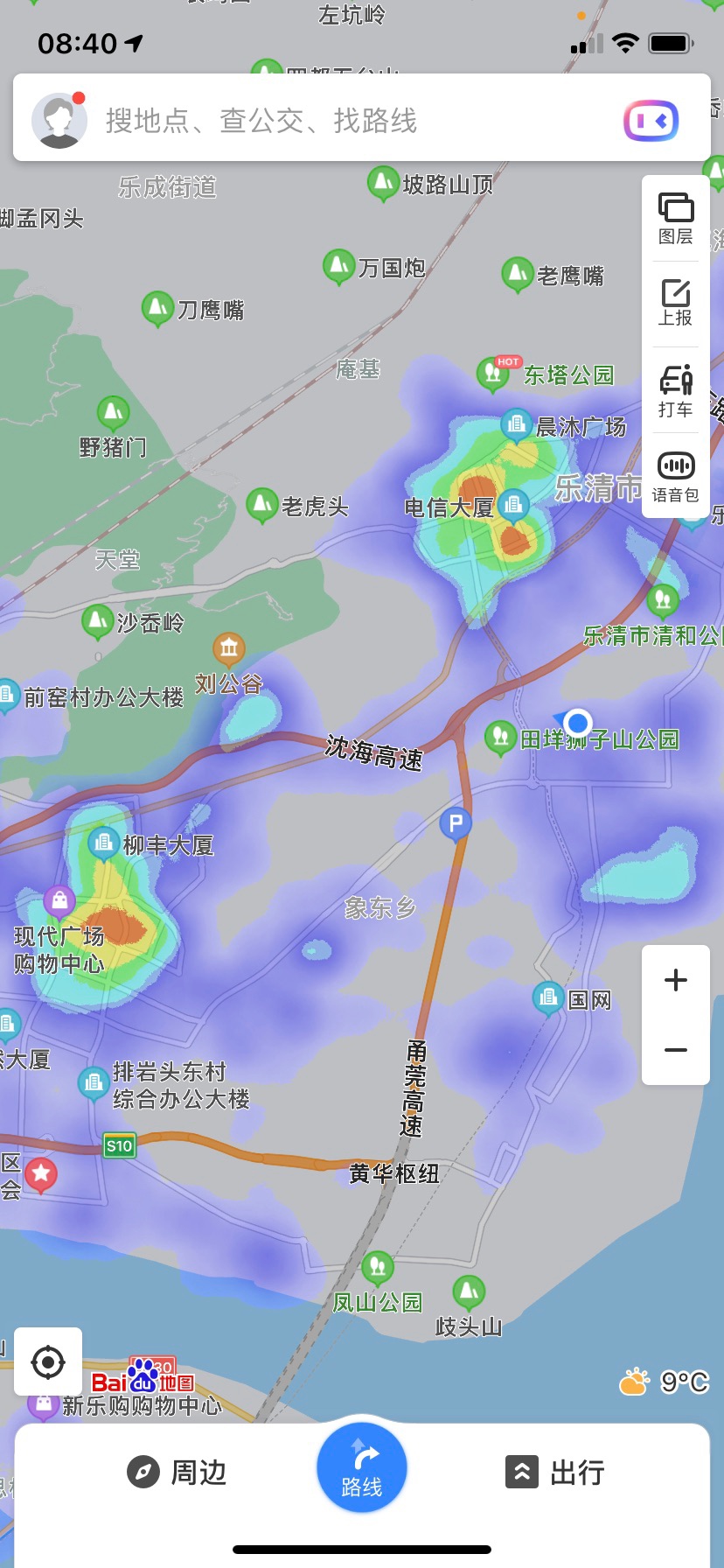Open the 出行 travel tab
Viewport: 724px width, 1568px height.
coord(555,1472)
